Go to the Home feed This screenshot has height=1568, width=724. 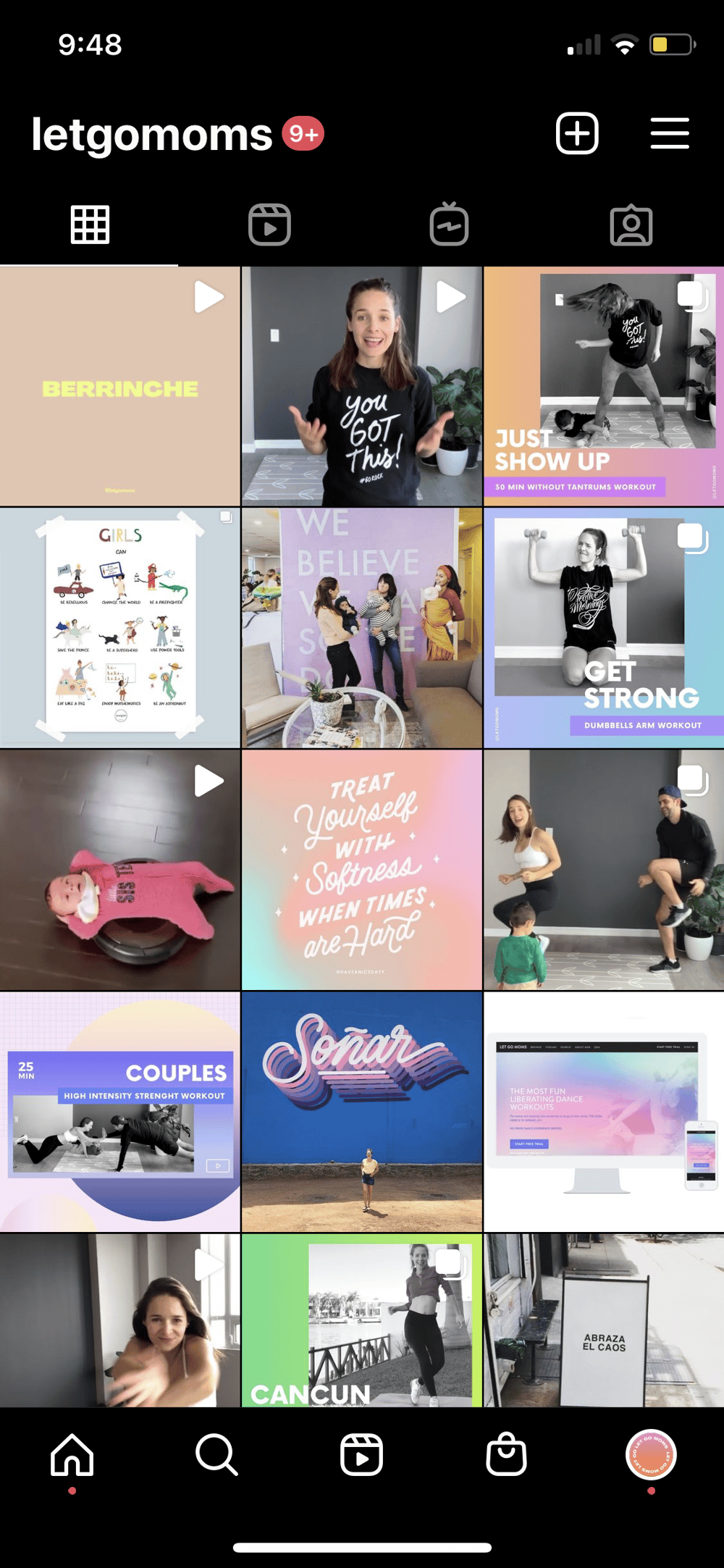[72, 1454]
